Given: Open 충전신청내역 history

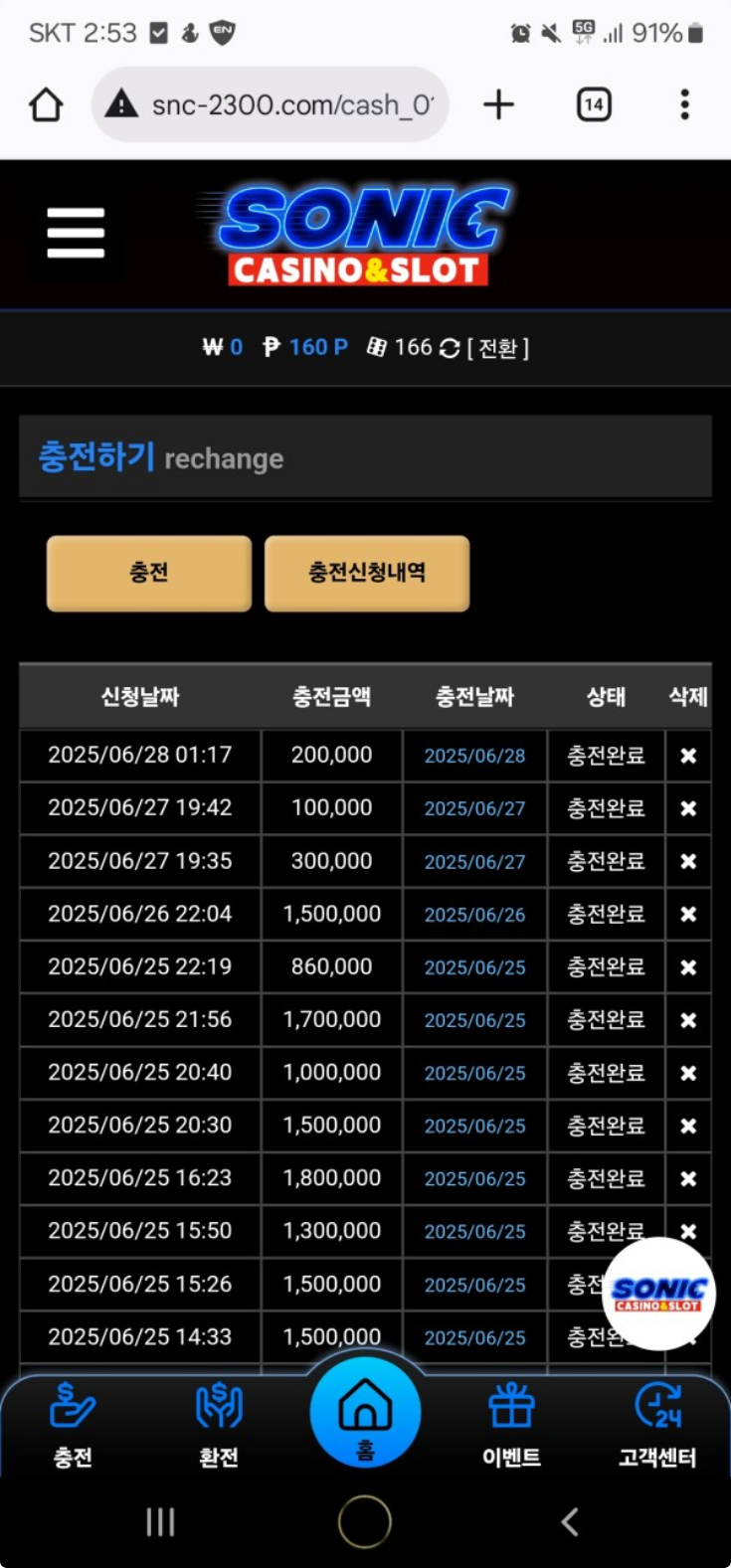Looking at the screenshot, I should coord(367,573).
